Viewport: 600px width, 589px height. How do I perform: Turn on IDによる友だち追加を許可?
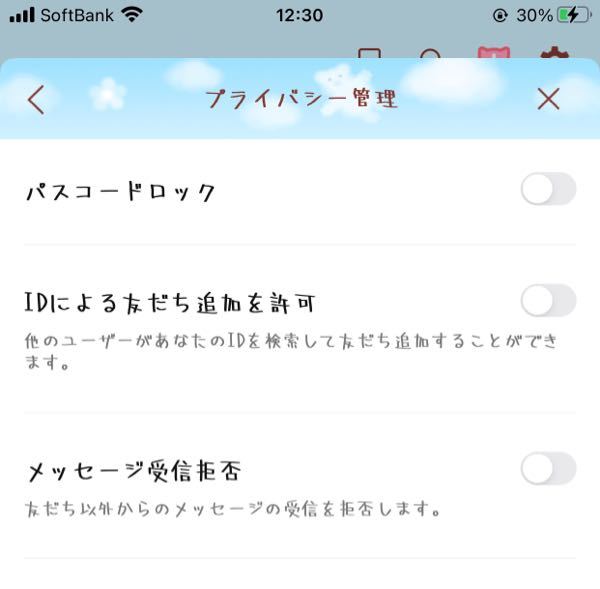coord(548,300)
